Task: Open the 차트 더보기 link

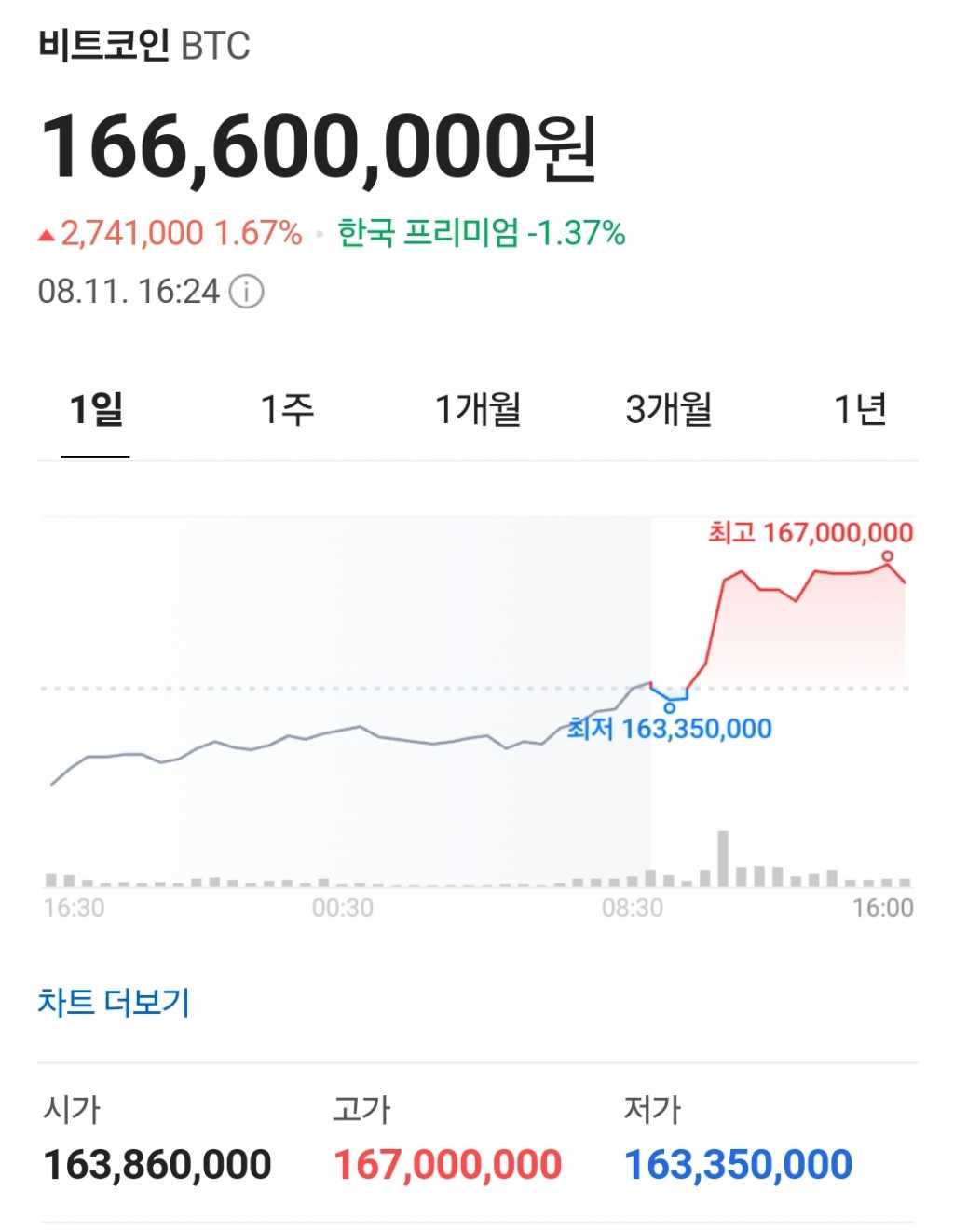Action: tap(114, 1003)
